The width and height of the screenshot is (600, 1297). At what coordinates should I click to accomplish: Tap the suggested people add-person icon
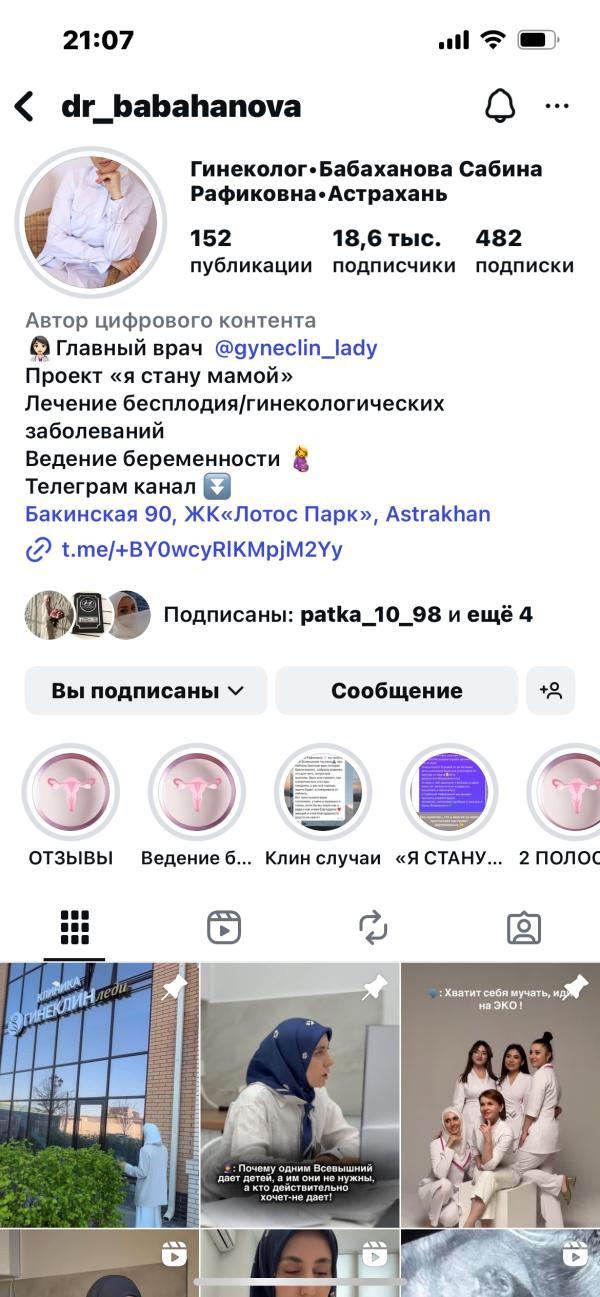pyautogui.click(x=551, y=691)
